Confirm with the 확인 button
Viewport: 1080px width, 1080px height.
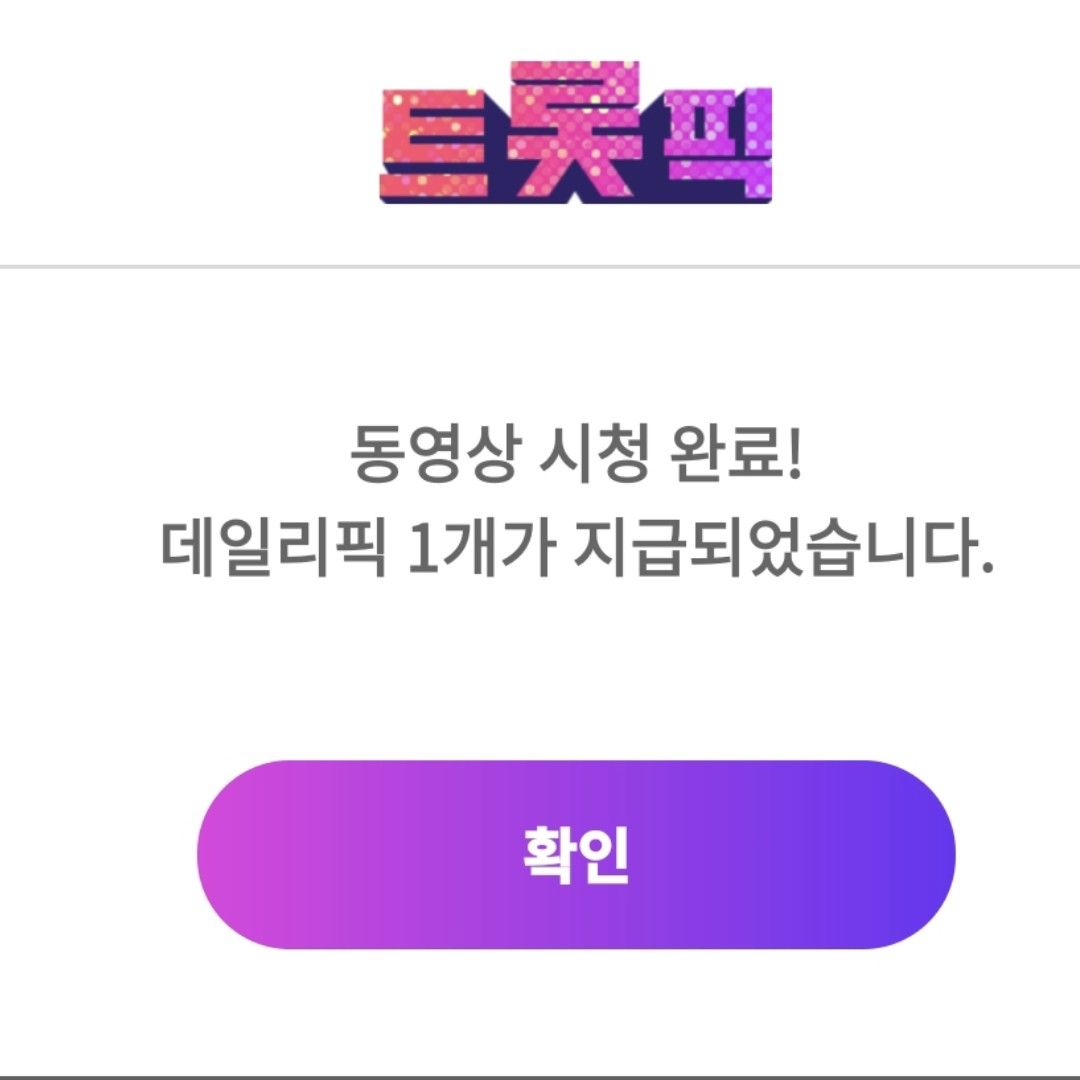575,855
